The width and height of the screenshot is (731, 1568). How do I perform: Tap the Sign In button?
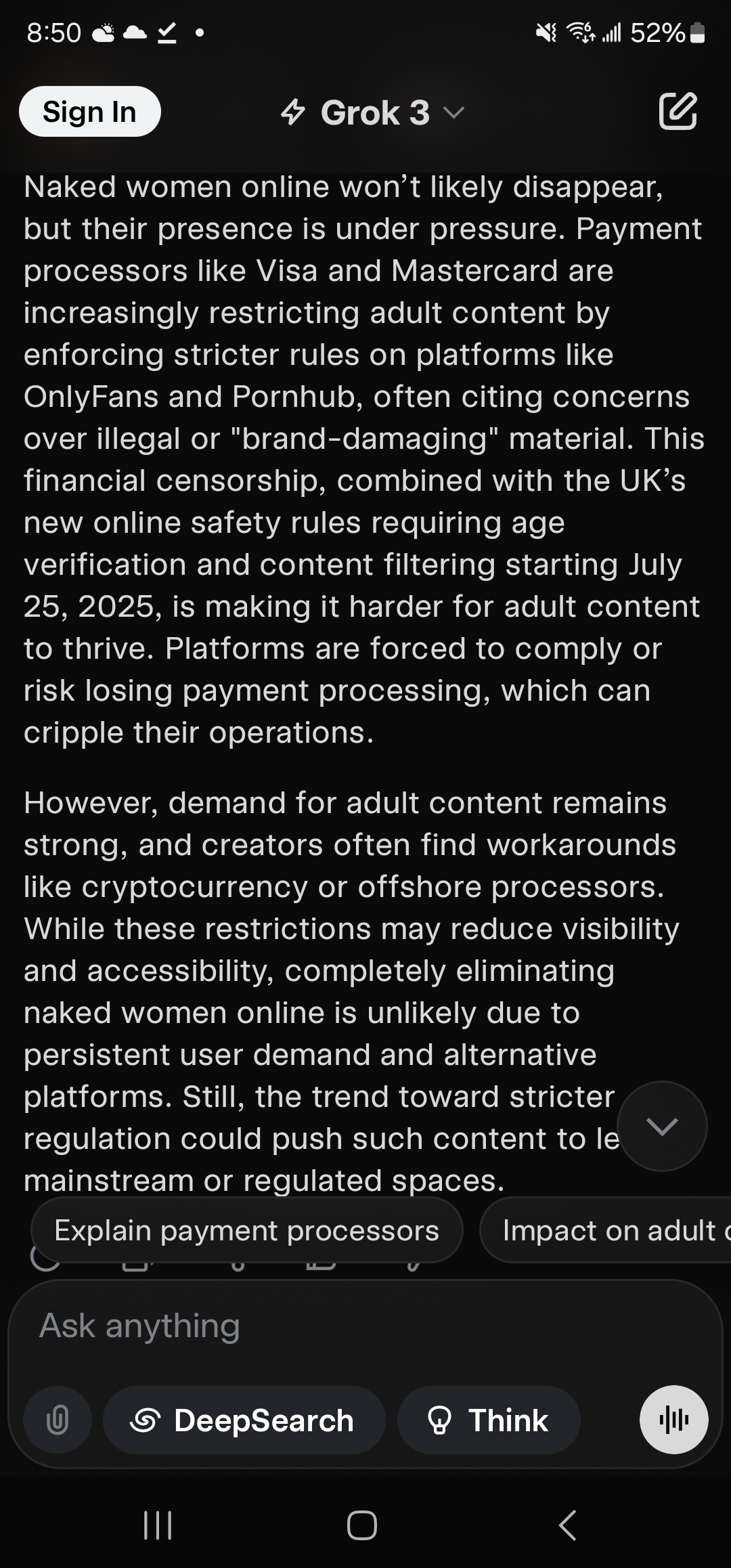[89, 112]
